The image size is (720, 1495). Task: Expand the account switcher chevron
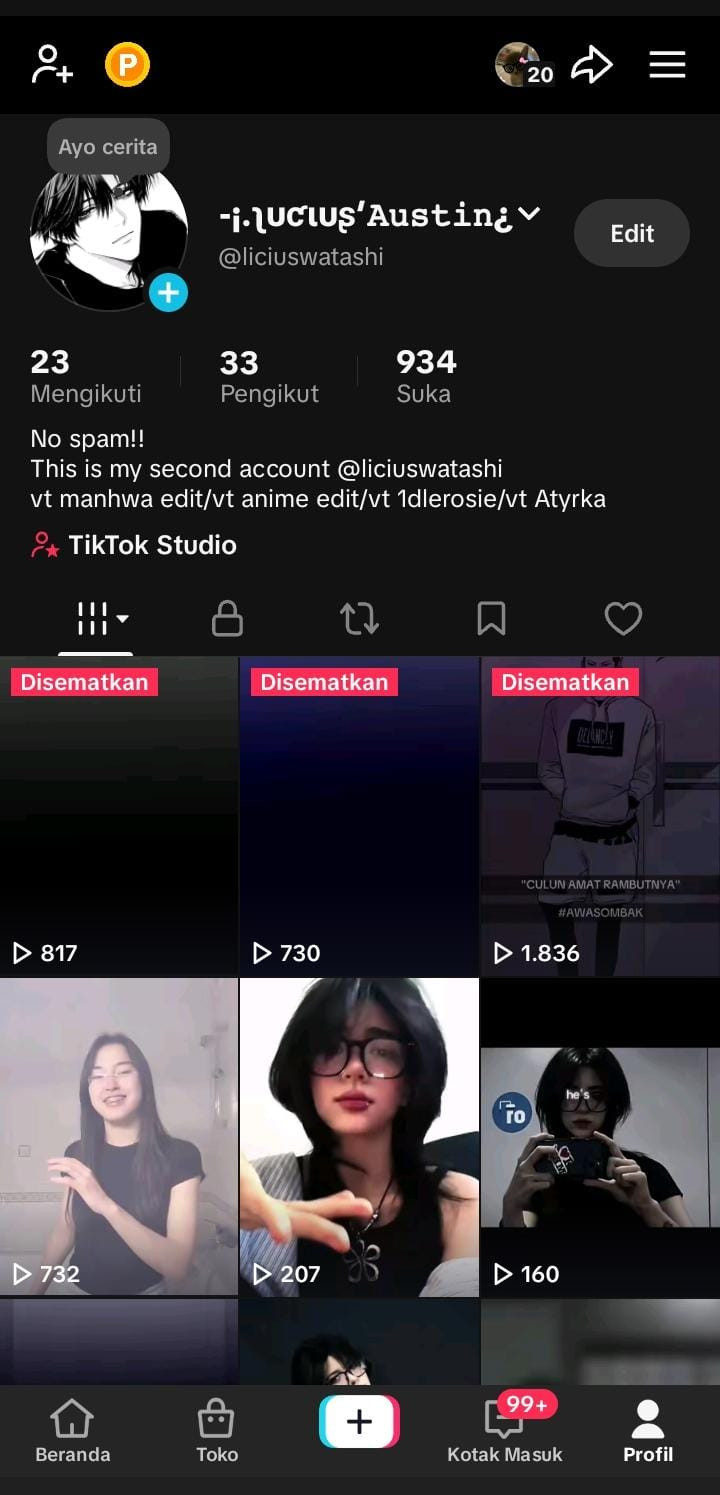click(530, 213)
